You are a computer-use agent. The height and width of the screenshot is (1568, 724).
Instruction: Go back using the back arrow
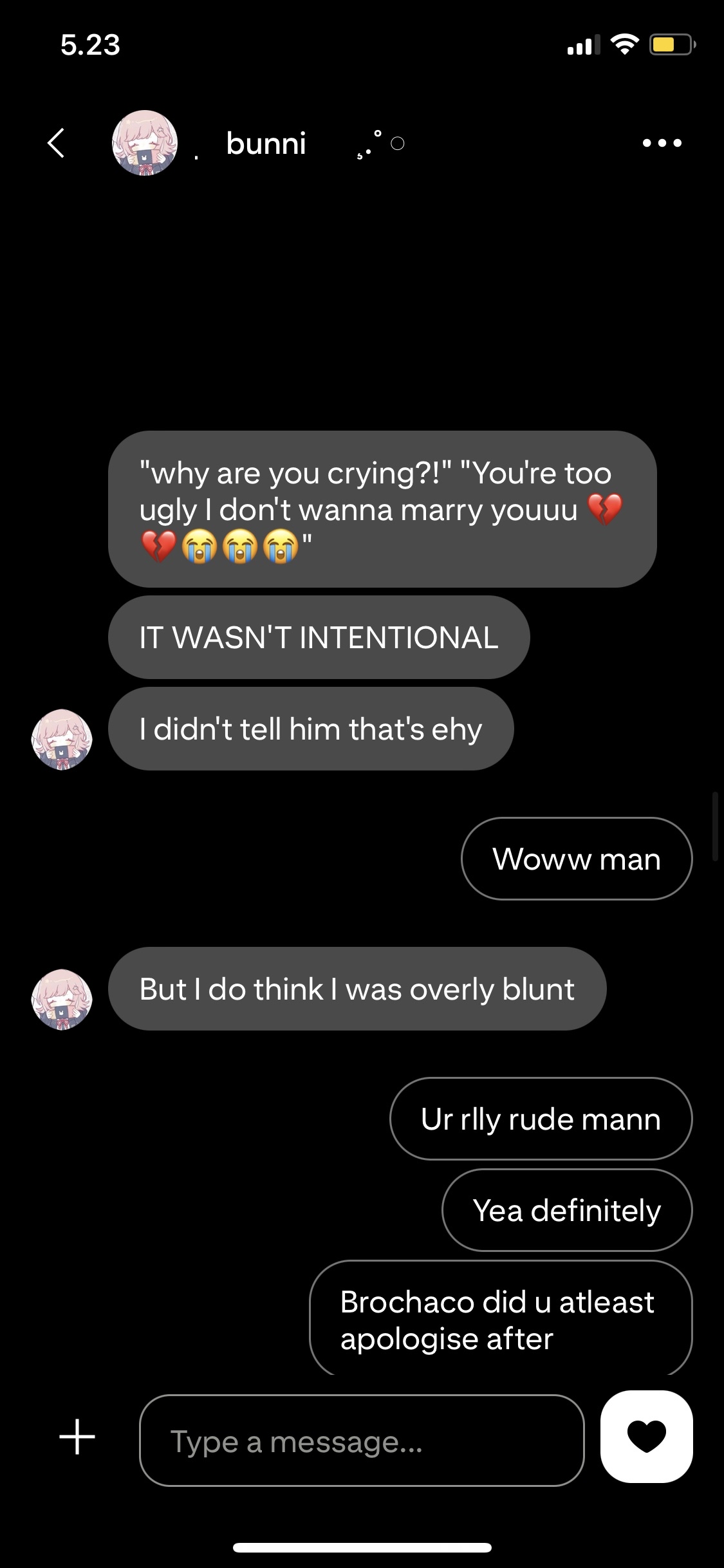(57, 143)
